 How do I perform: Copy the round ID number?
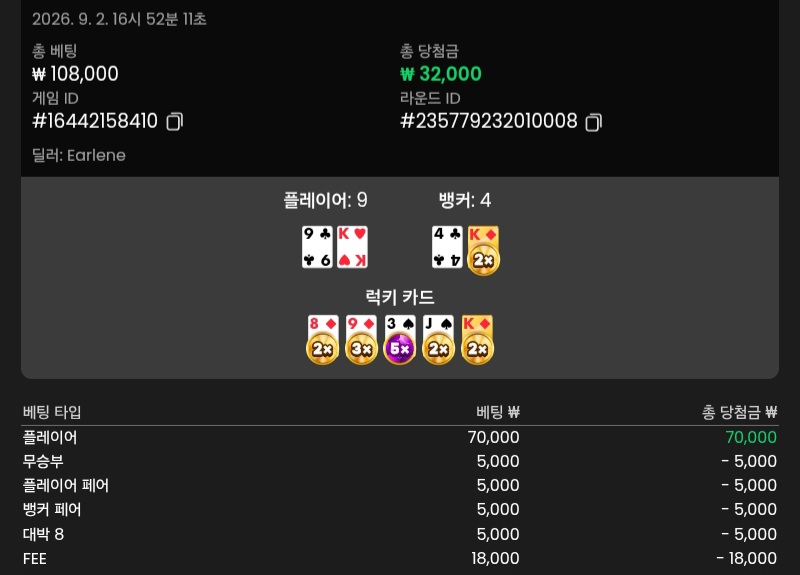(593, 122)
